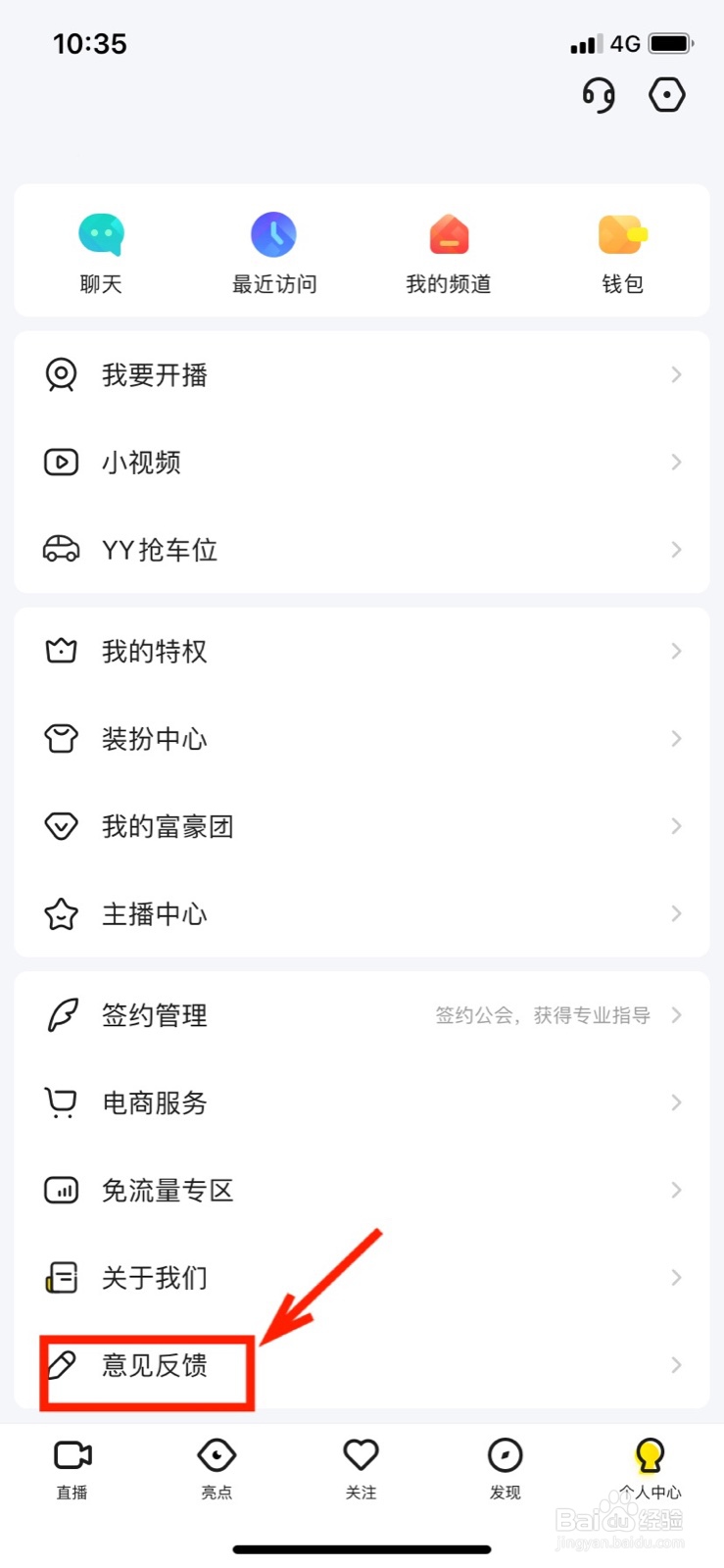724x1568 pixels.
Task: Open 免流量专区 row
Action: click(362, 1191)
